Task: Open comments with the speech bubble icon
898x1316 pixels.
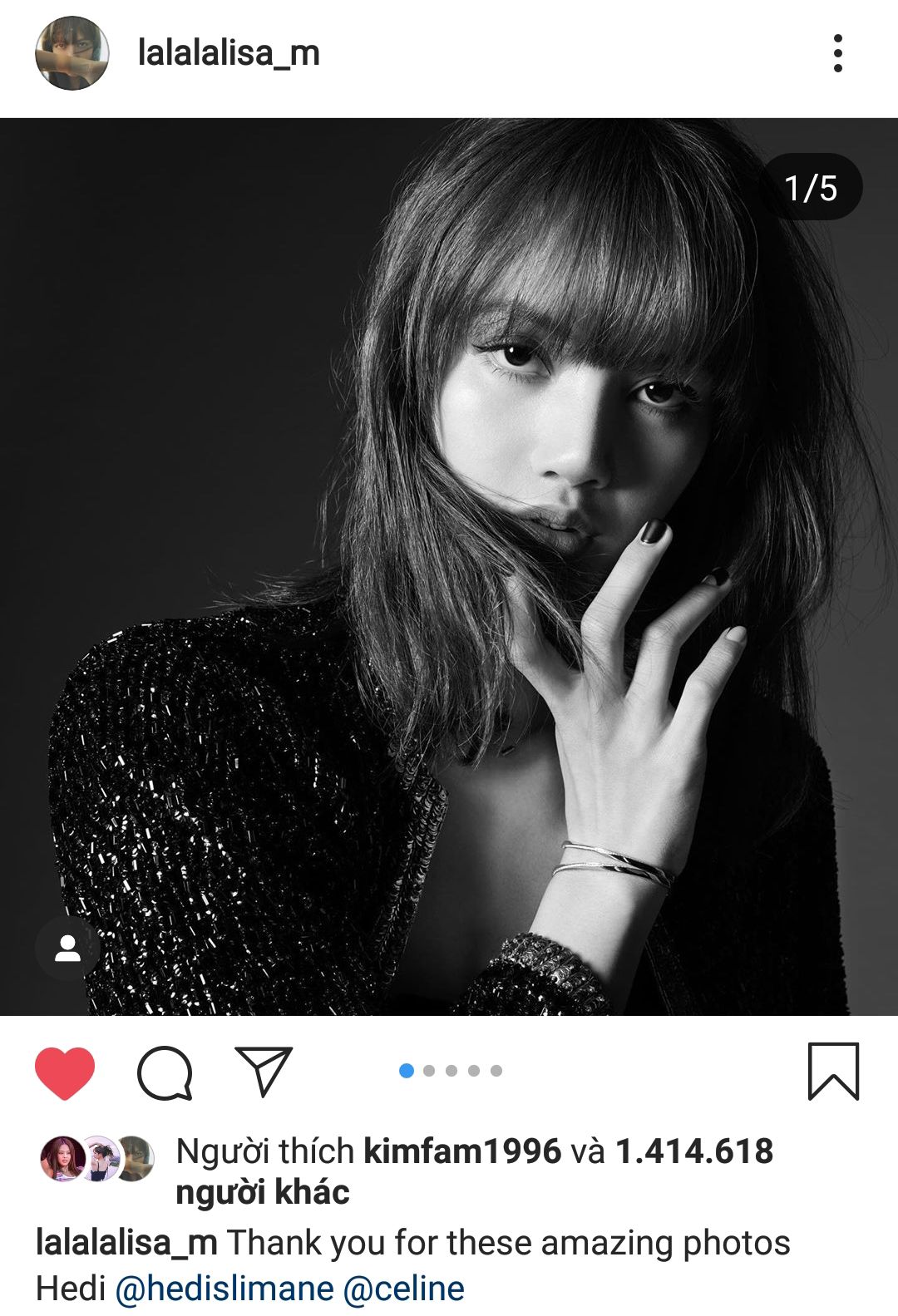Action: pos(165,1072)
